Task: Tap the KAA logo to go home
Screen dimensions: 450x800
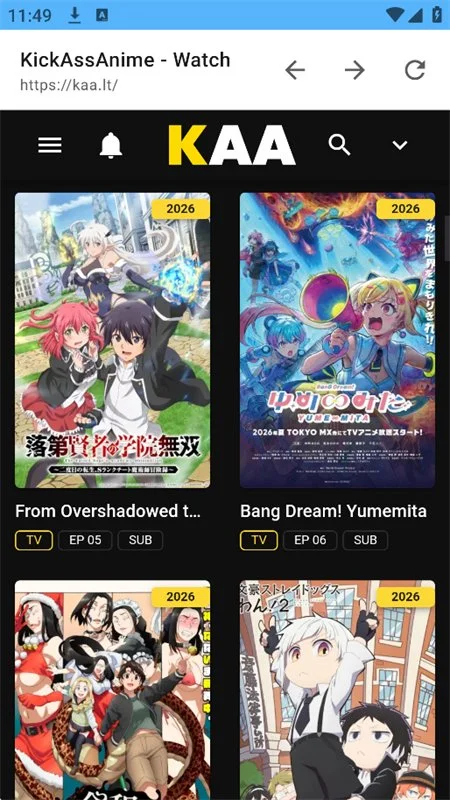Action: pos(232,145)
